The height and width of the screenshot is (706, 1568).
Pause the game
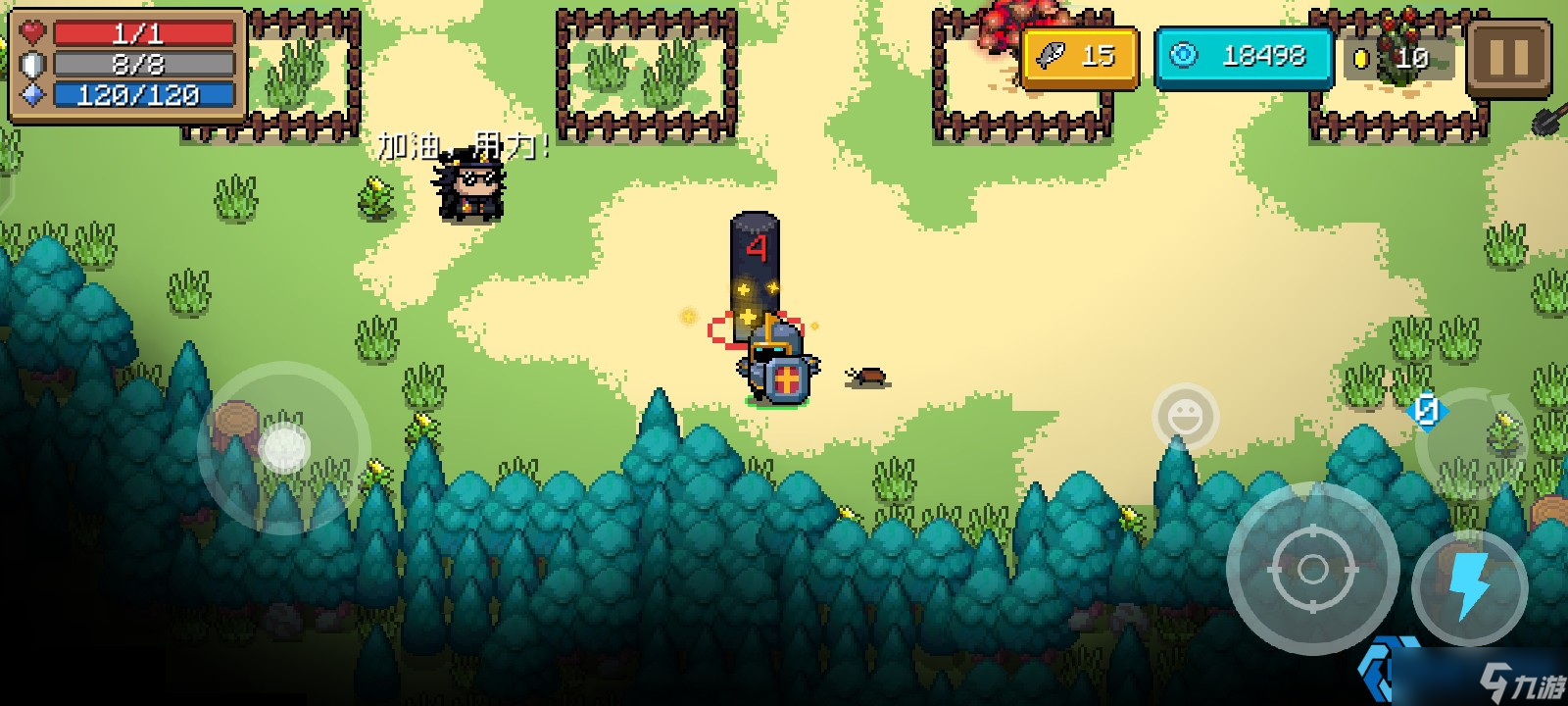click(1508, 58)
